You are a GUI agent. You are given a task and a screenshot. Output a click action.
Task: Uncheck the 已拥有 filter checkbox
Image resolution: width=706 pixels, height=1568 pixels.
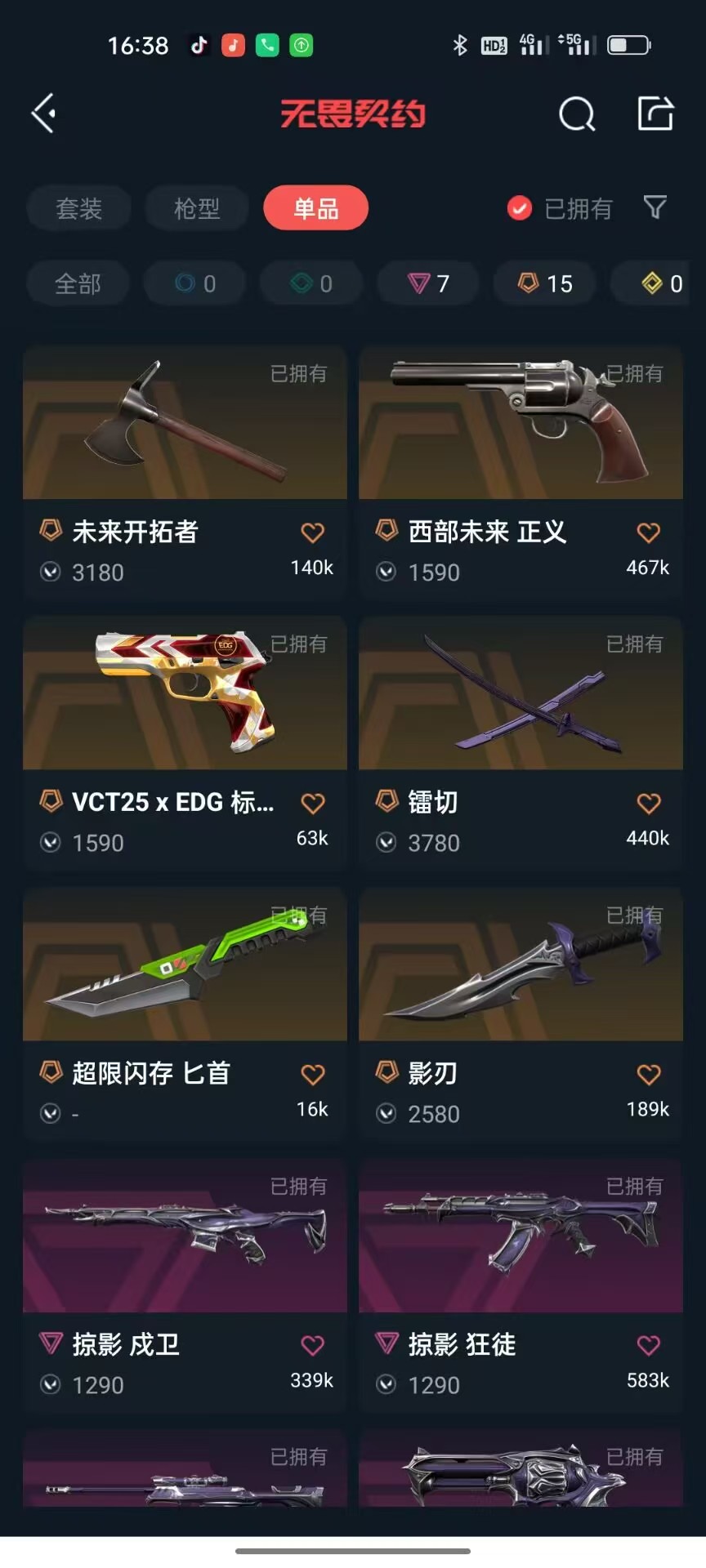pyautogui.click(x=519, y=208)
